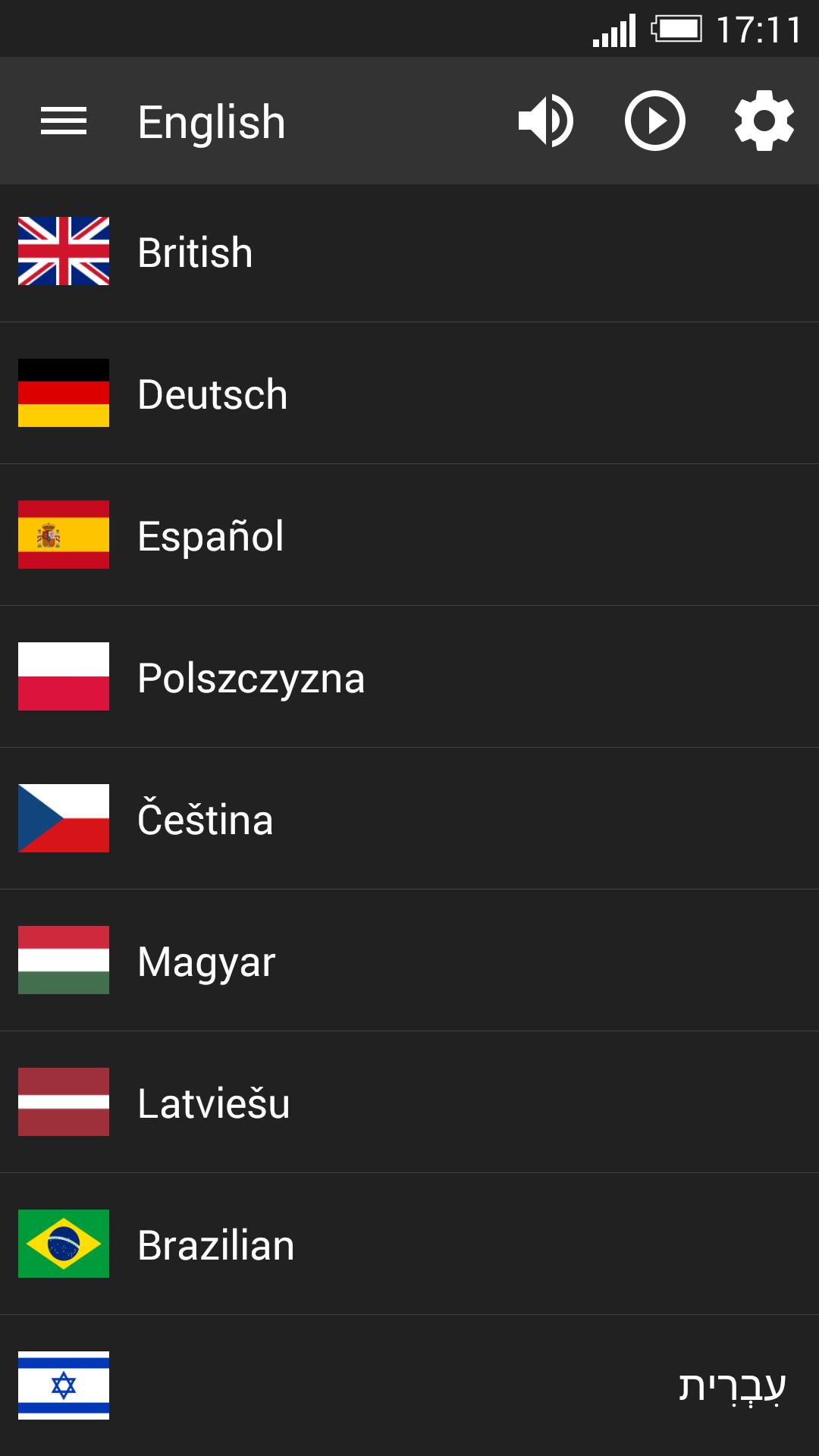
Task: Tap the Czech flag icon
Action: click(62, 819)
